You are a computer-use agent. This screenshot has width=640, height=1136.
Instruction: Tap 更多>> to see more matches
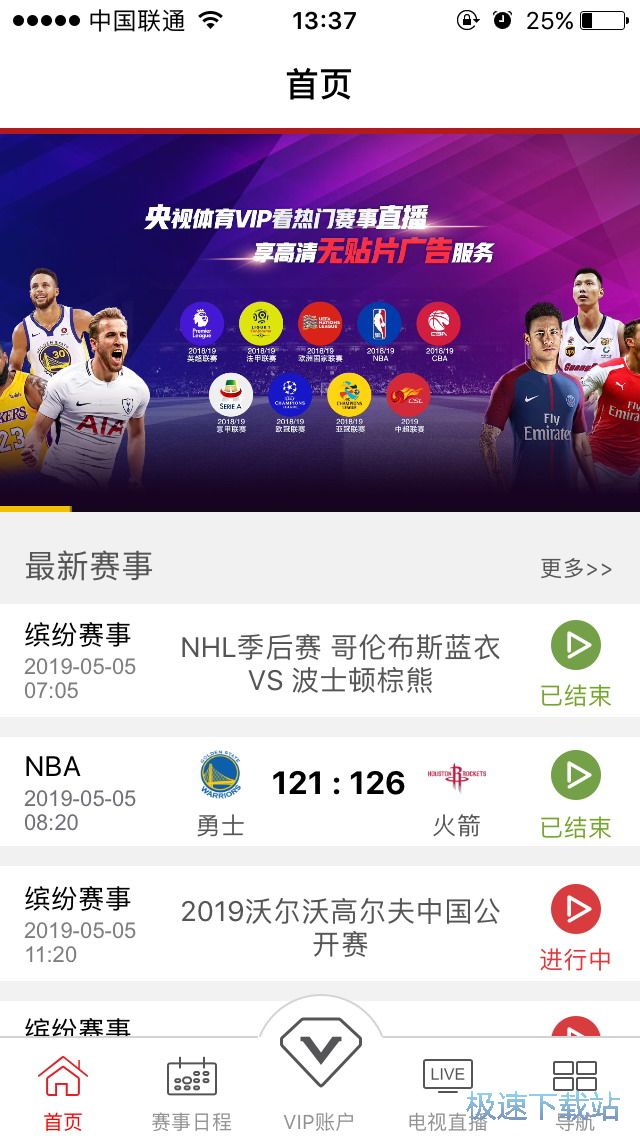tap(576, 569)
